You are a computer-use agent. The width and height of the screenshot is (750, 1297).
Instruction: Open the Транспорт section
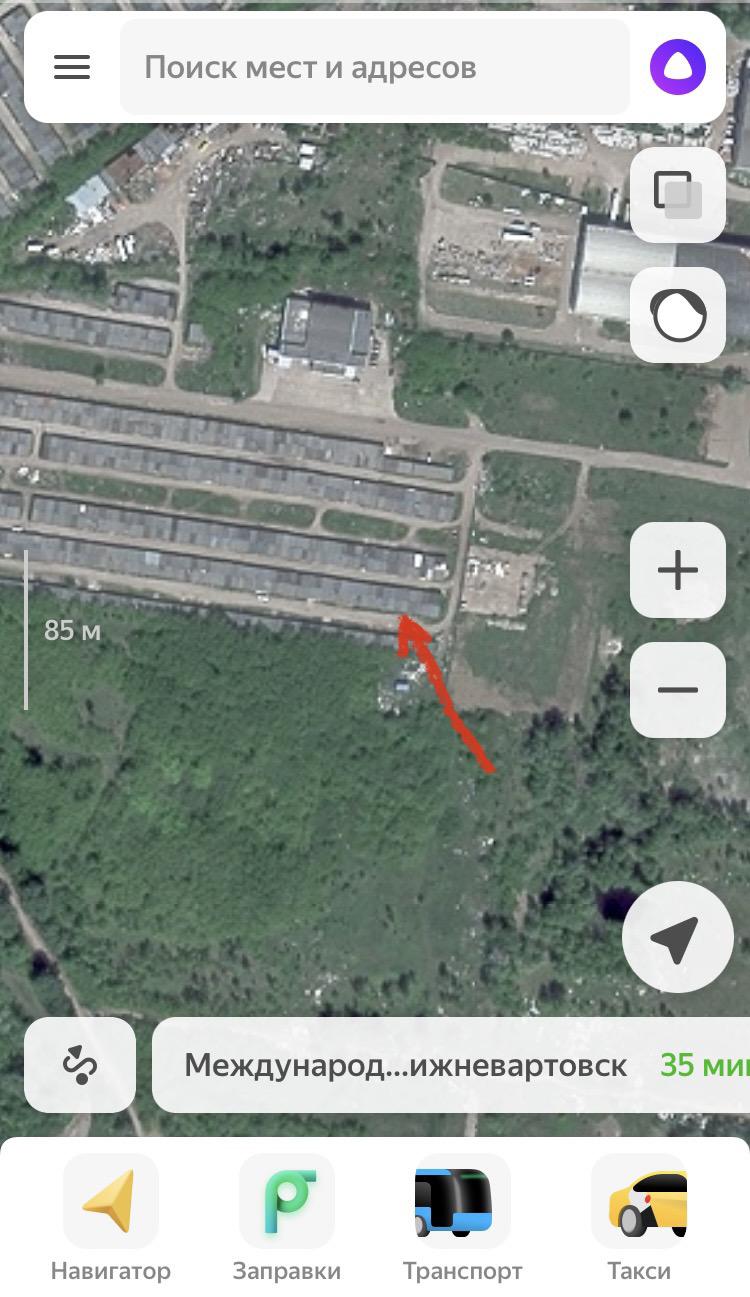click(x=463, y=1218)
